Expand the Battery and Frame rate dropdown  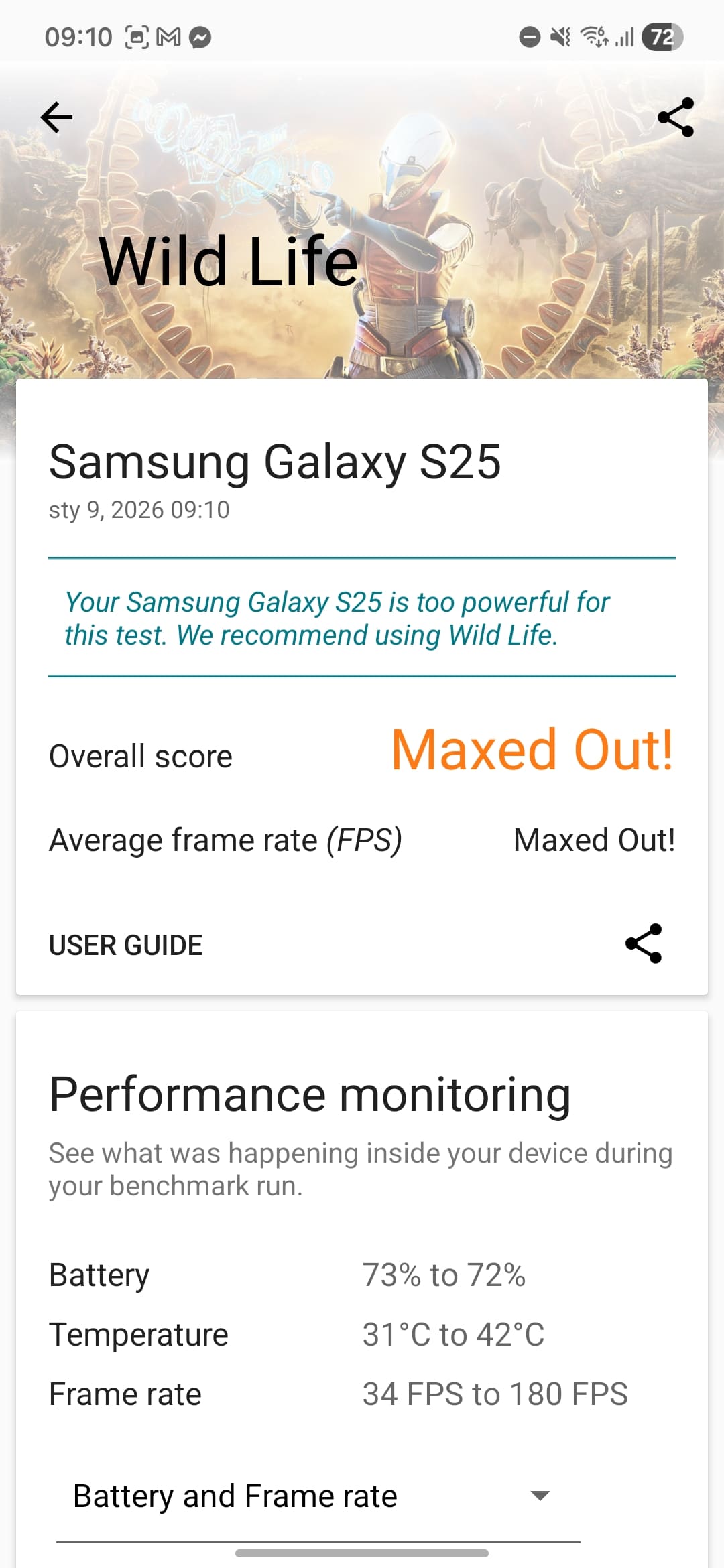coord(318,1496)
